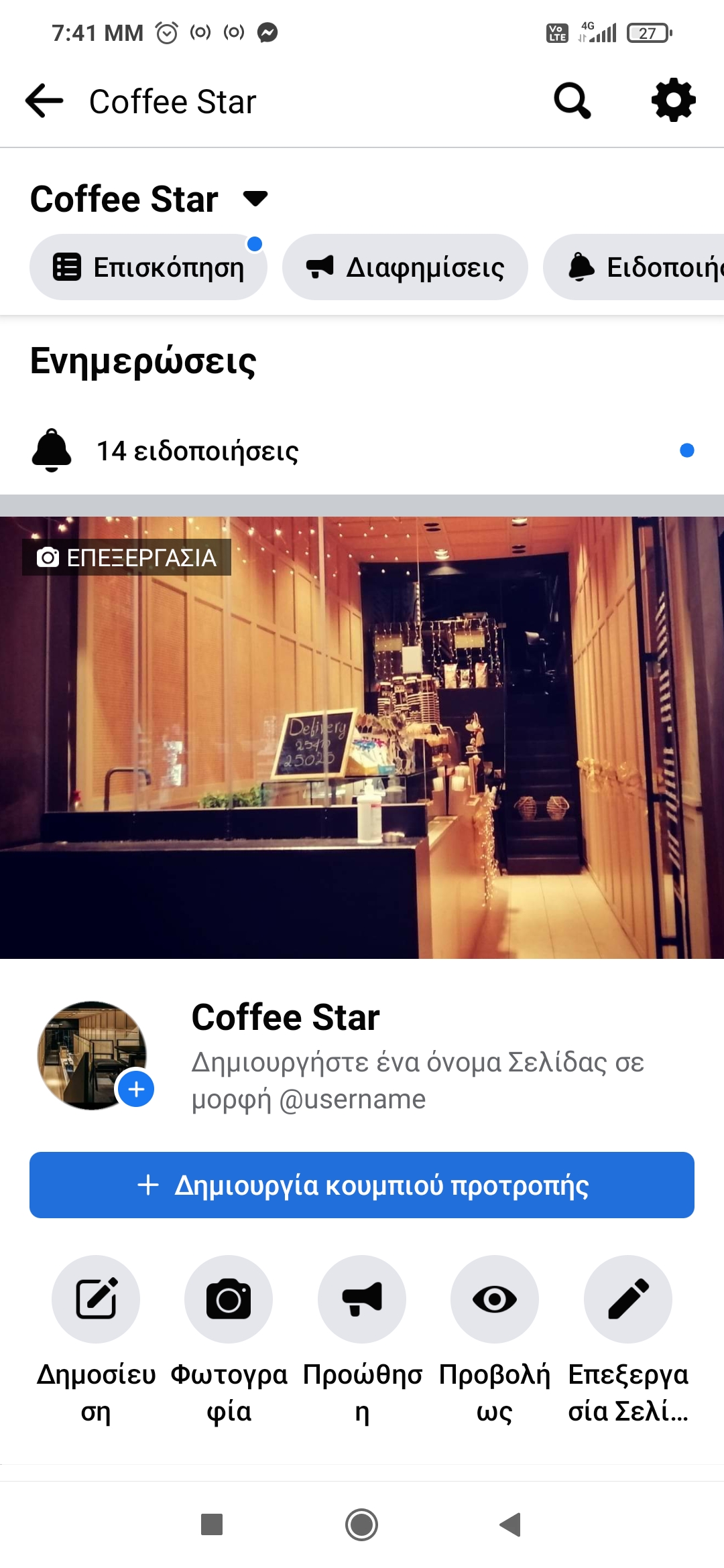The width and height of the screenshot is (724, 1568).
Task: Add a profile picture with the plus badge
Action: tap(136, 1089)
